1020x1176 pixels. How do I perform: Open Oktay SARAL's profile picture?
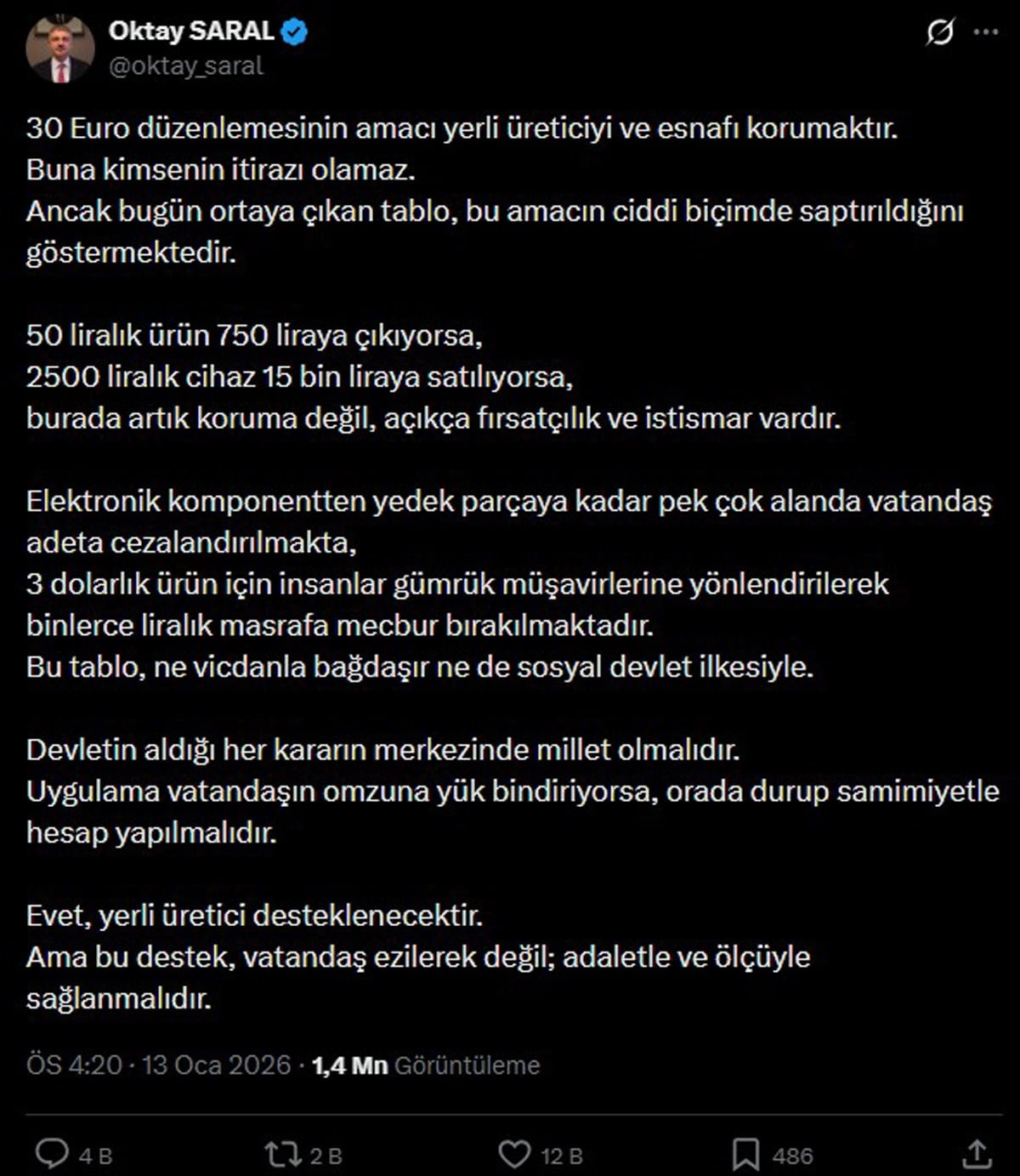[x=59, y=48]
